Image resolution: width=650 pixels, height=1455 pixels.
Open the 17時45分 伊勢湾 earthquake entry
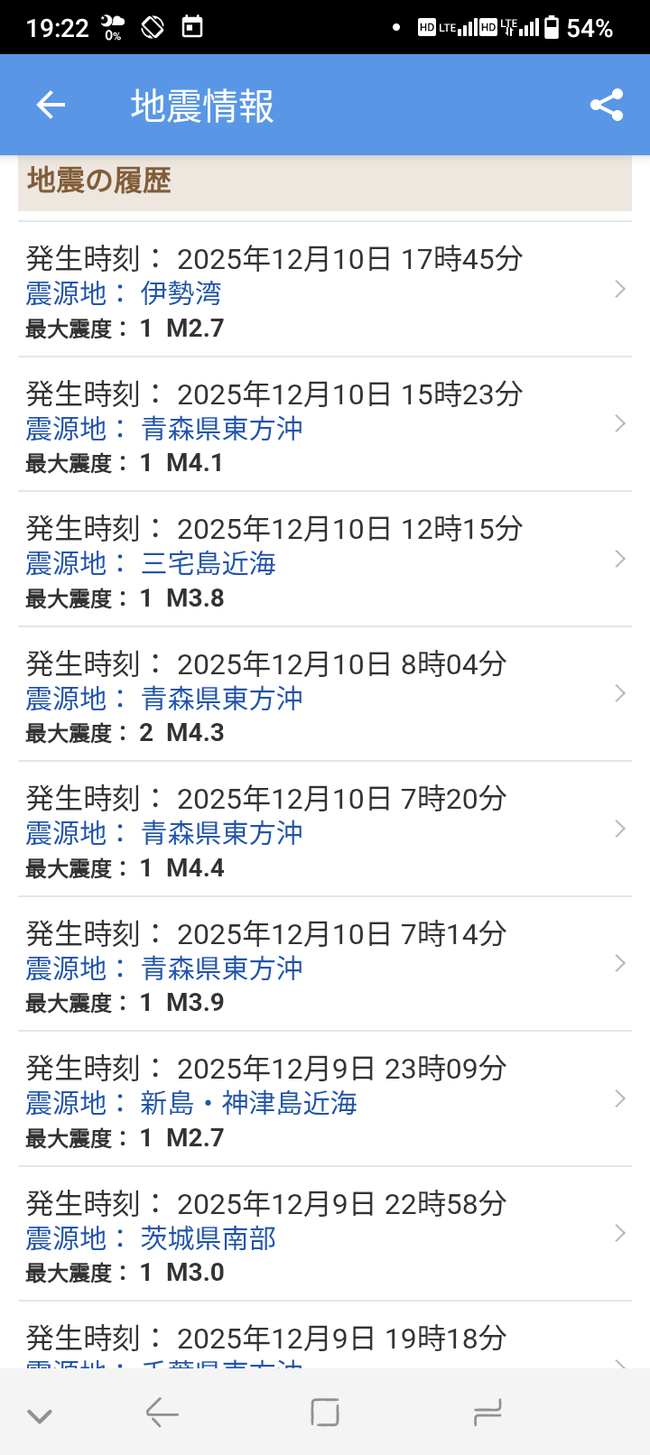pyautogui.click(x=324, y=291)
